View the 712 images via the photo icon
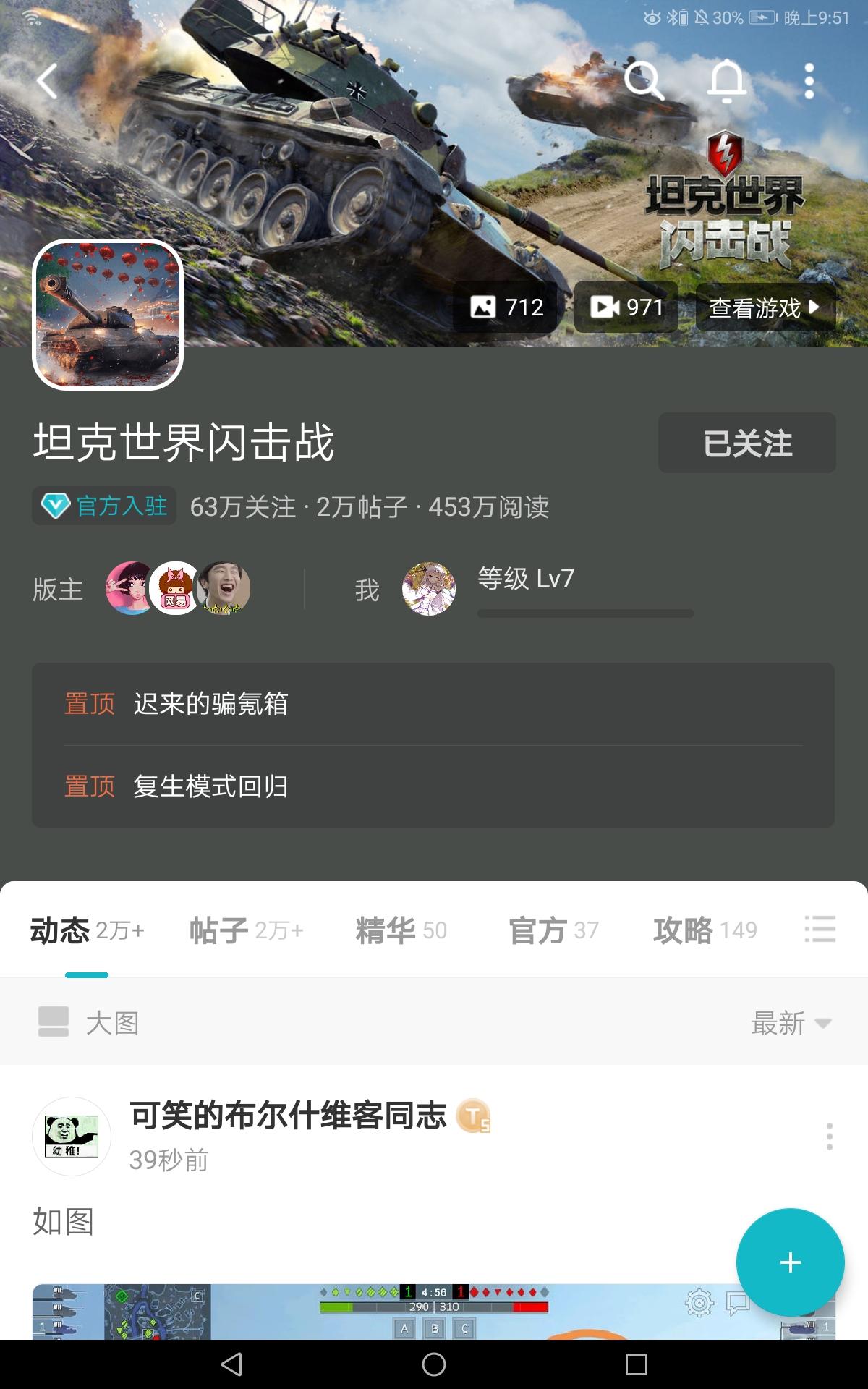This screenshot has height=1389, width=868. [x=505, y=307]
